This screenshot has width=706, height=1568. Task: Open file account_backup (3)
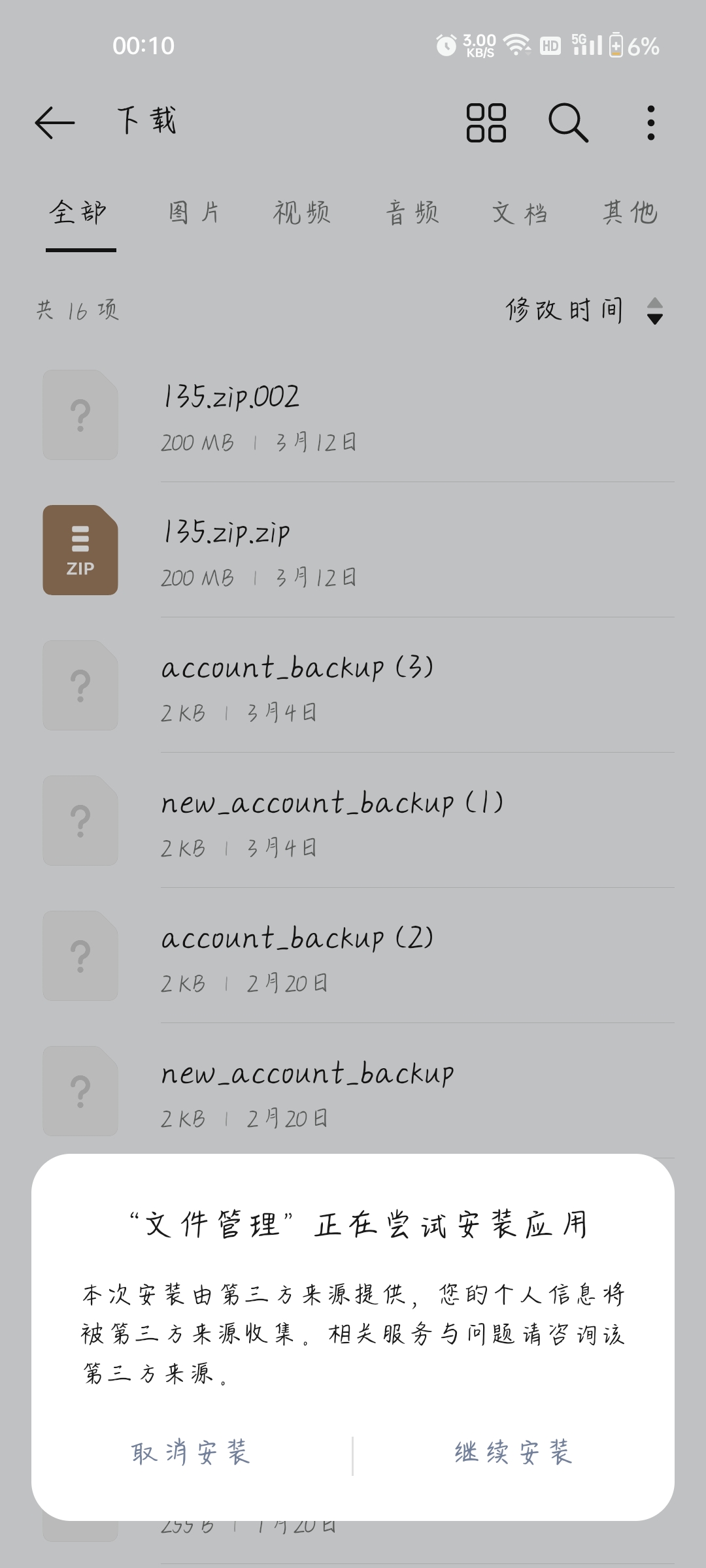coord(353,685)
